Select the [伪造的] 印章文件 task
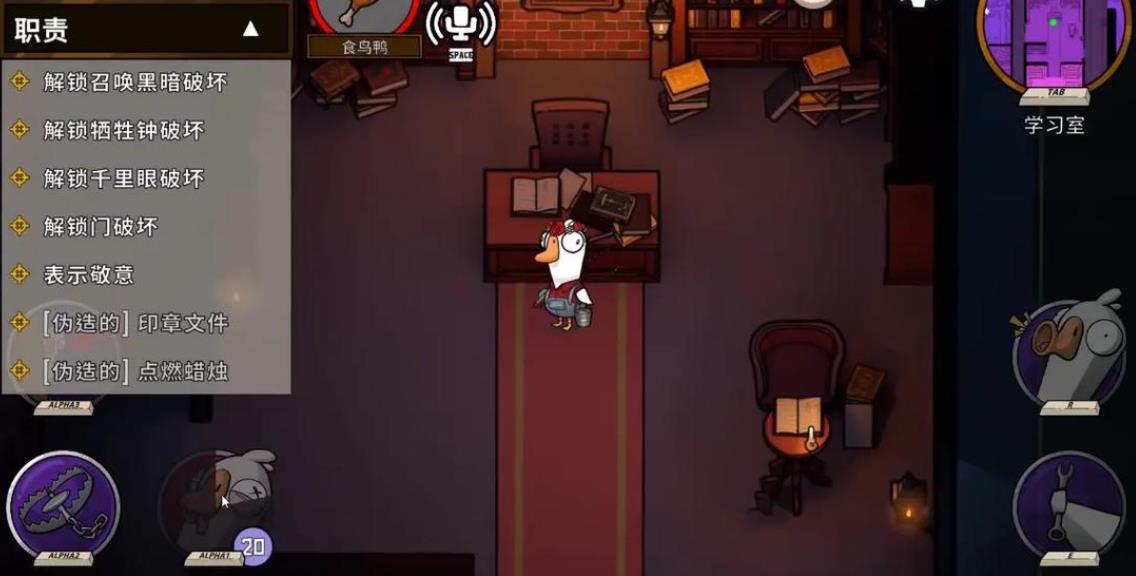Image resolution: width=1136 pixels, height=576 pixels. [x=135, y=323]
